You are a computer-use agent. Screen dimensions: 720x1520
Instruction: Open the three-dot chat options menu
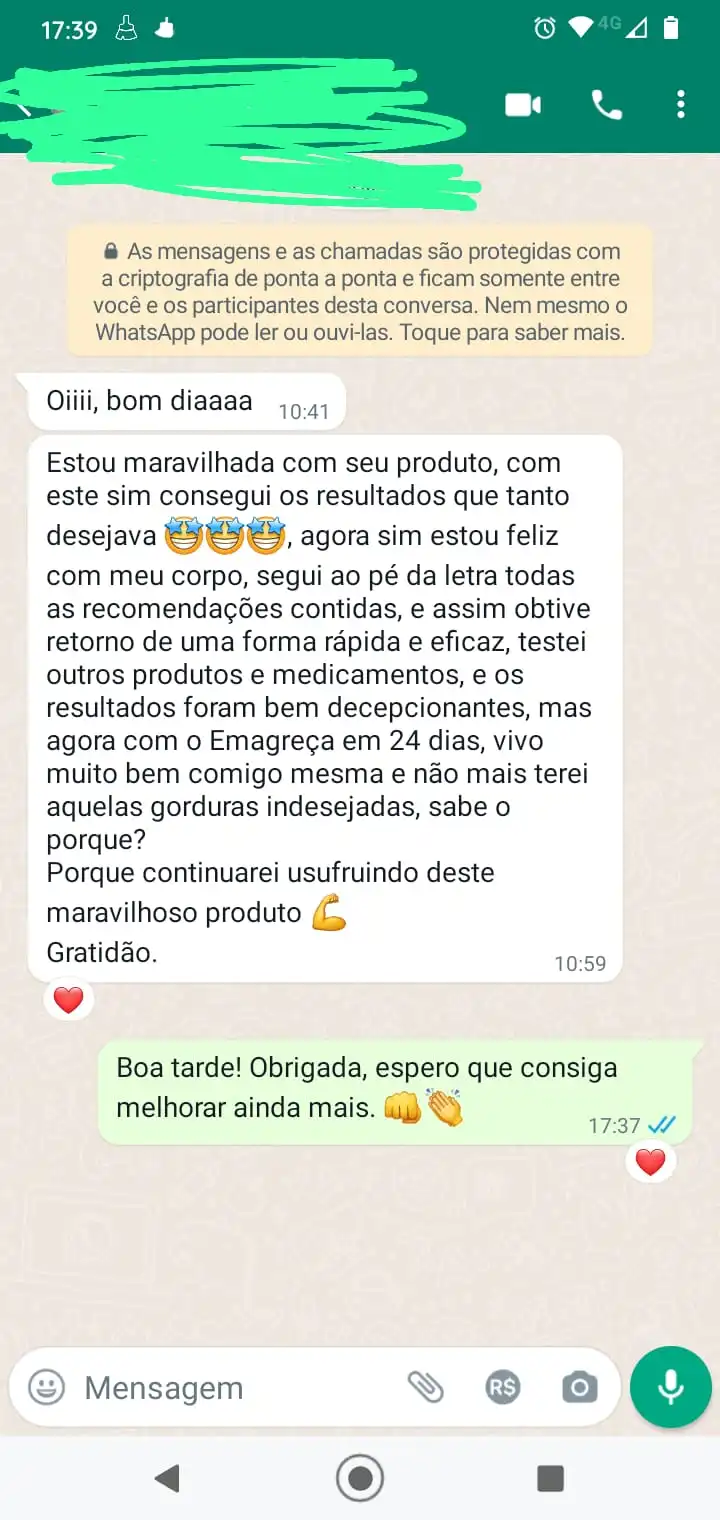click(x=681, y=103)
